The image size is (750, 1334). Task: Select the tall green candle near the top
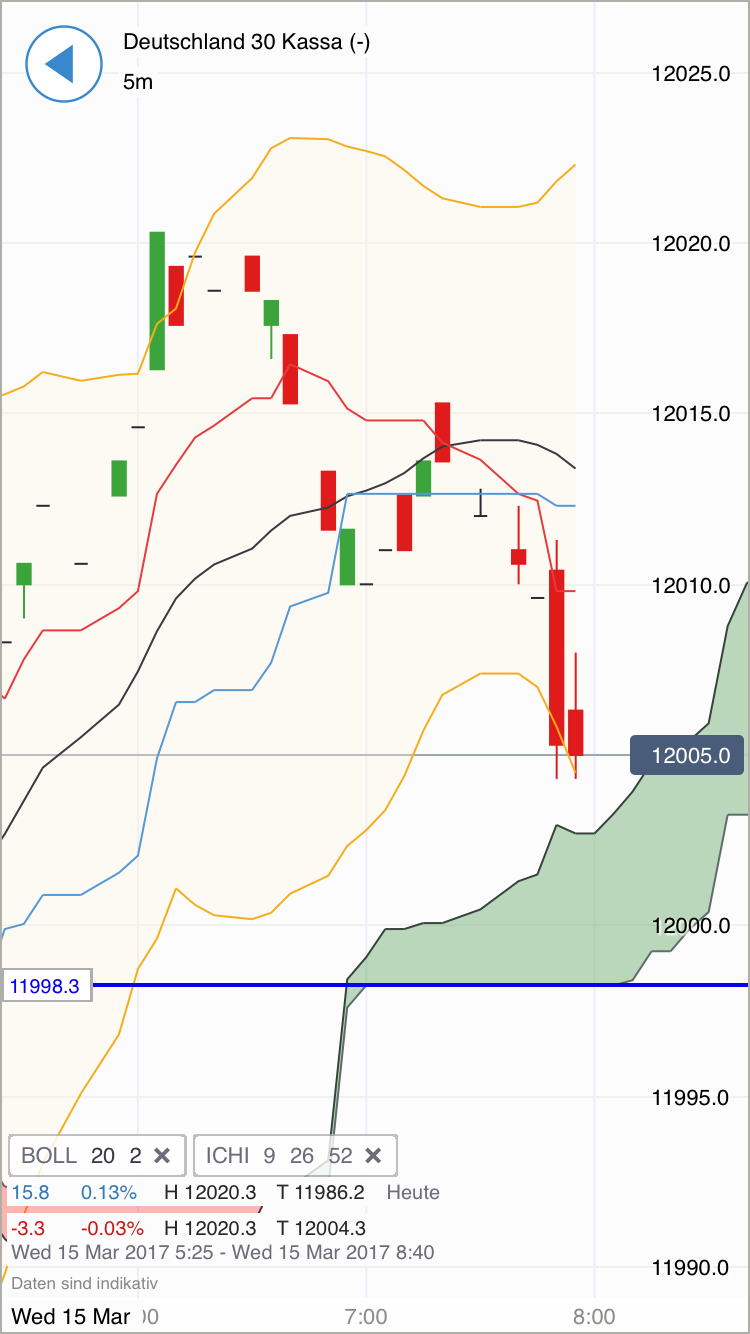pyautogui.click(x=158, y=300)
